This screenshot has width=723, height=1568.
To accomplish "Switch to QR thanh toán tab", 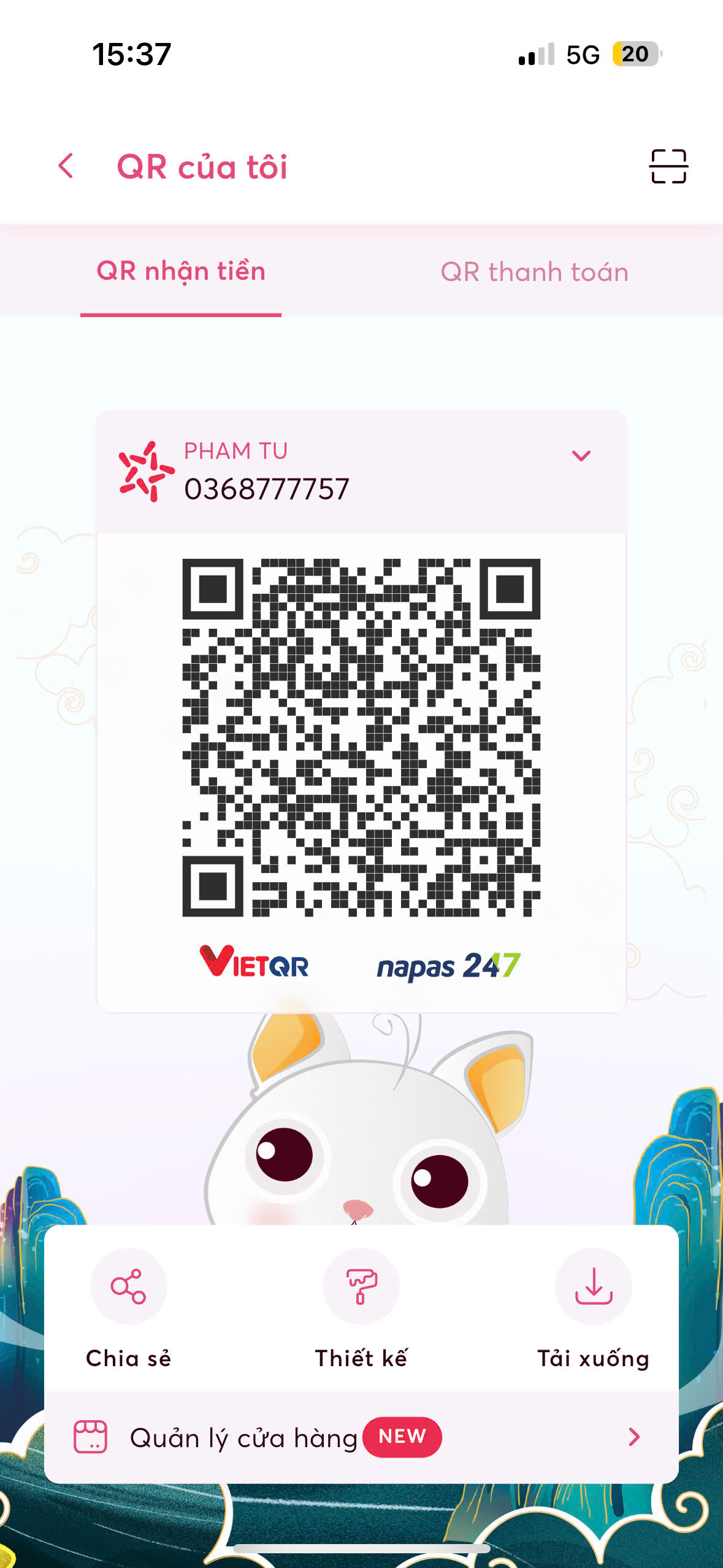I will coord(534,272).
